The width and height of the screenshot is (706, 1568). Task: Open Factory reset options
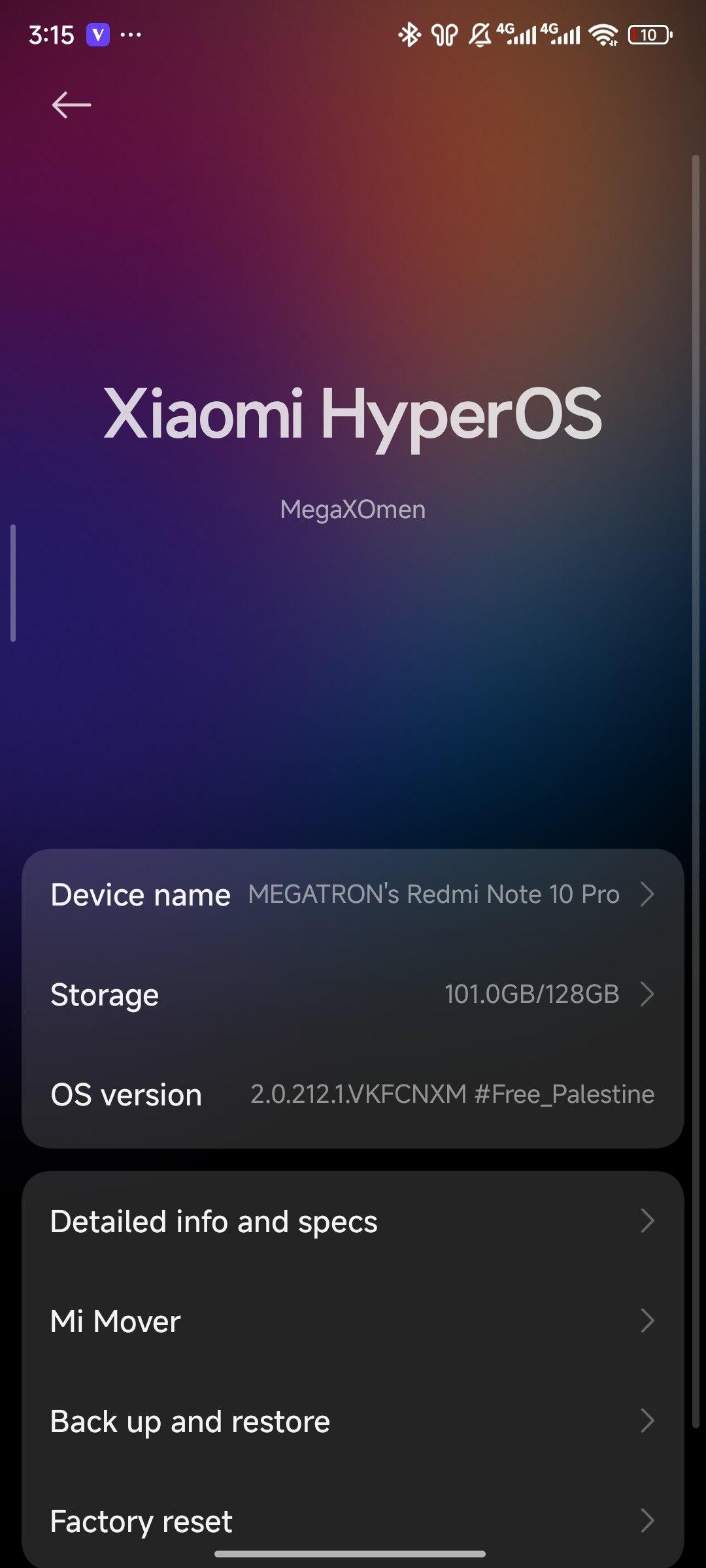point(353,1520)
